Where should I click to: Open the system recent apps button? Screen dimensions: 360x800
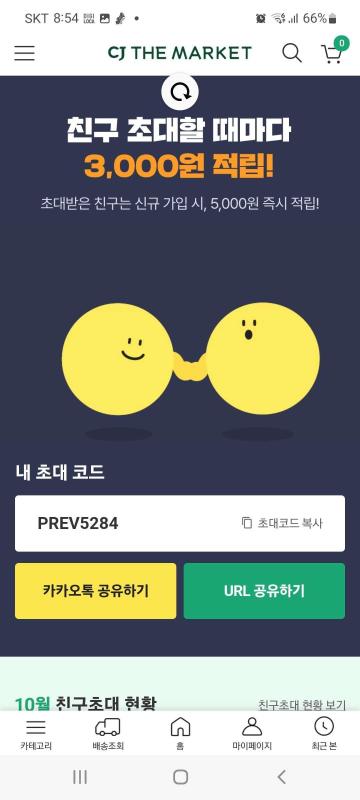(x=80, y=777)
